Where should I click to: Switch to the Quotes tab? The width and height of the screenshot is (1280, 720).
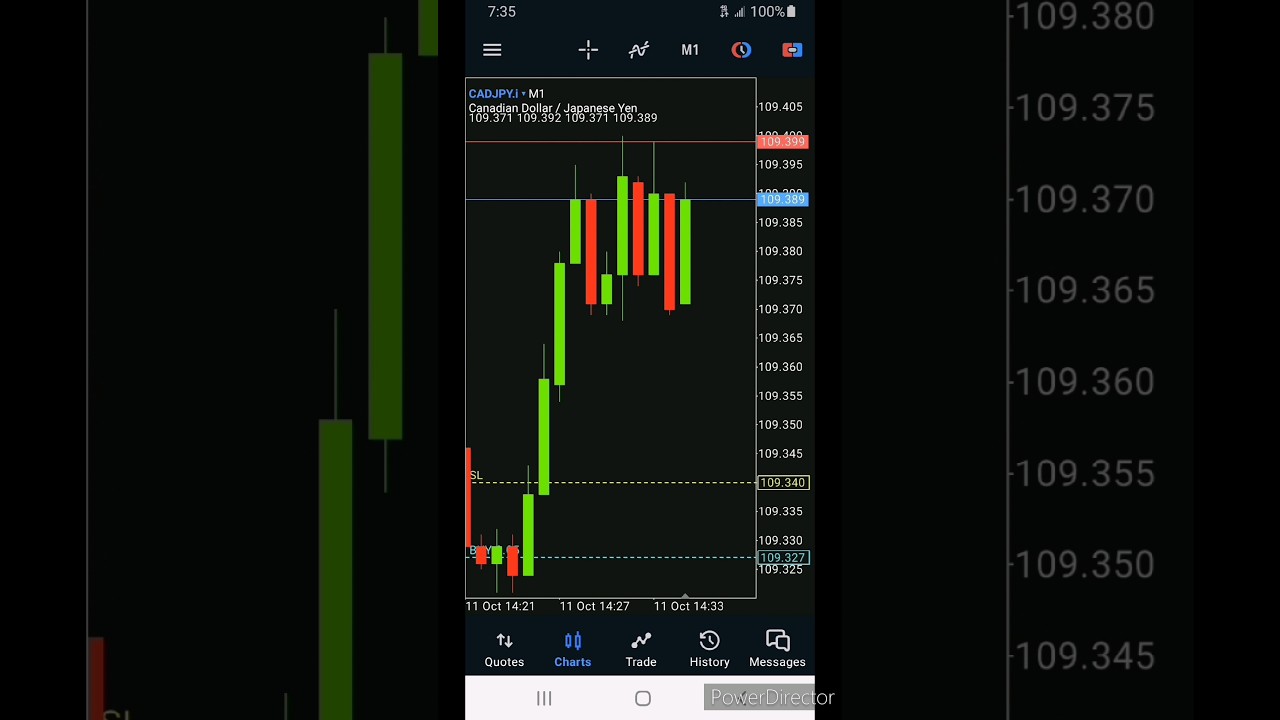[x=504, y=649]
